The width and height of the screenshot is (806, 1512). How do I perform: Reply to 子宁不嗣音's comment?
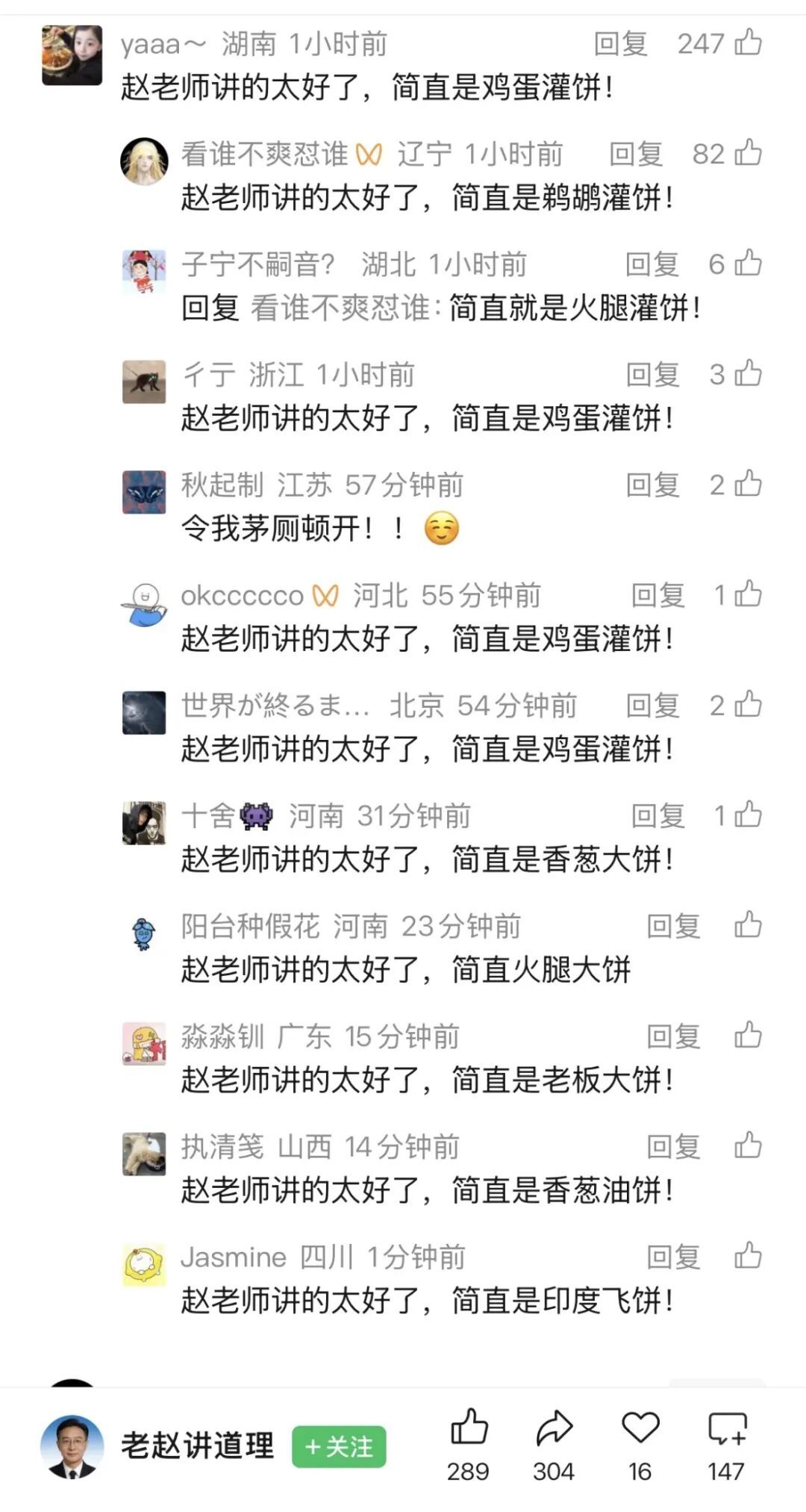[x=652, y=264]
